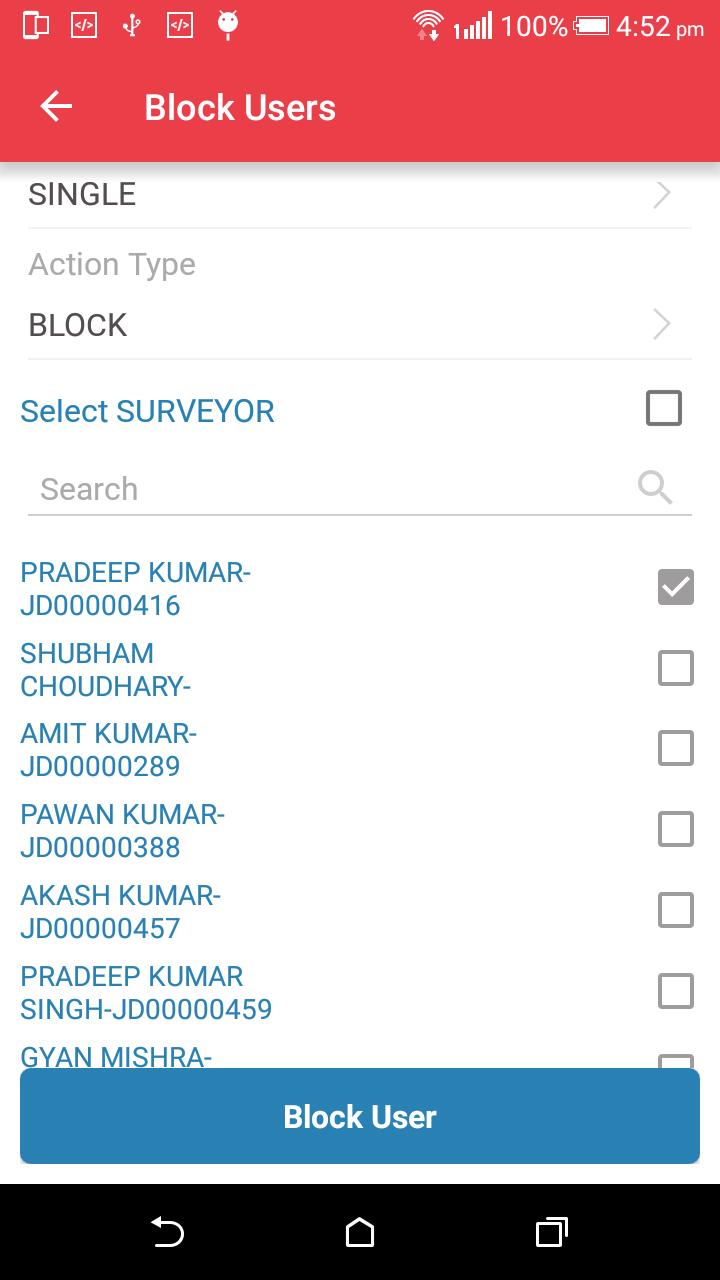Tap the magnifying glass search icon
The image size is (720, 1280).
point(655,488)
